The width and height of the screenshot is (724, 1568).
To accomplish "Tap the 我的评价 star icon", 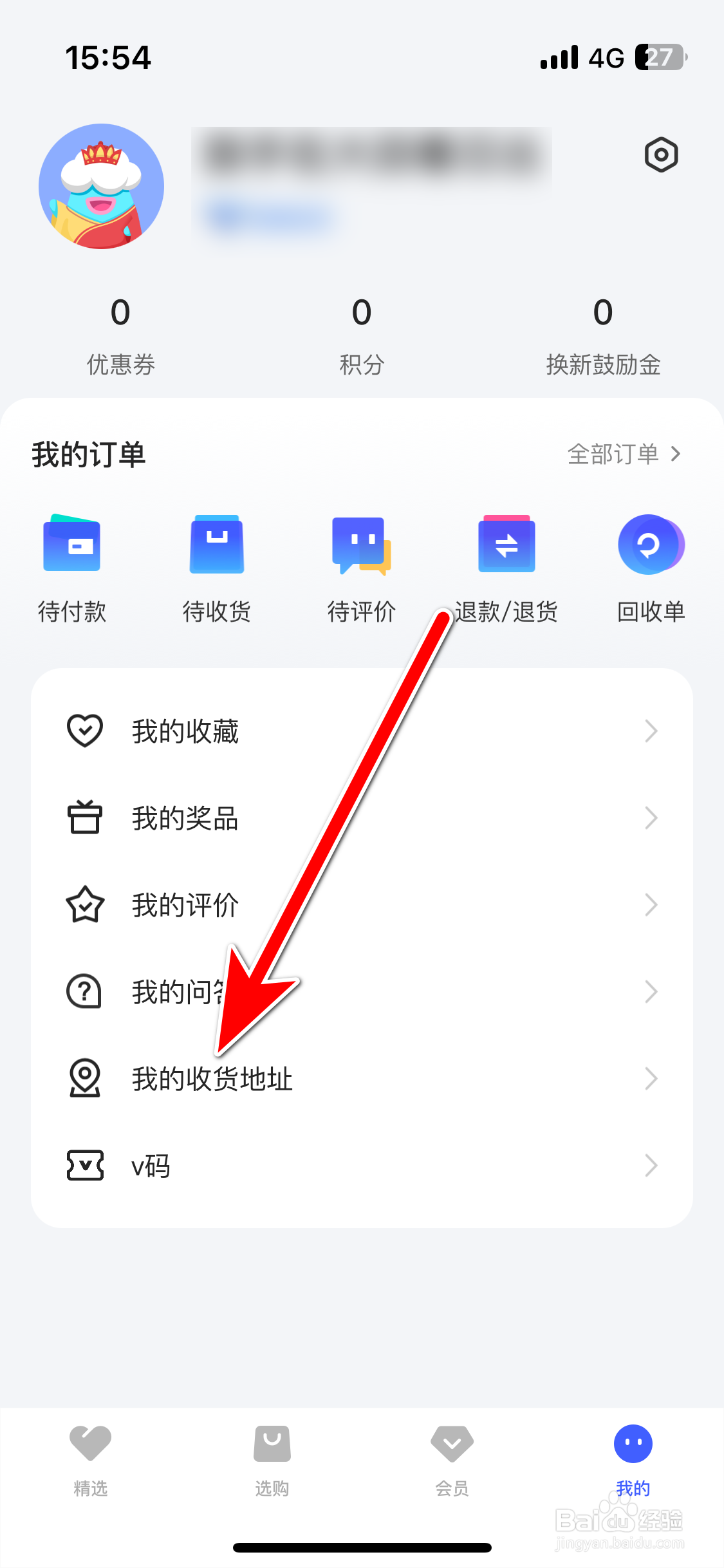I will (84, 904).
